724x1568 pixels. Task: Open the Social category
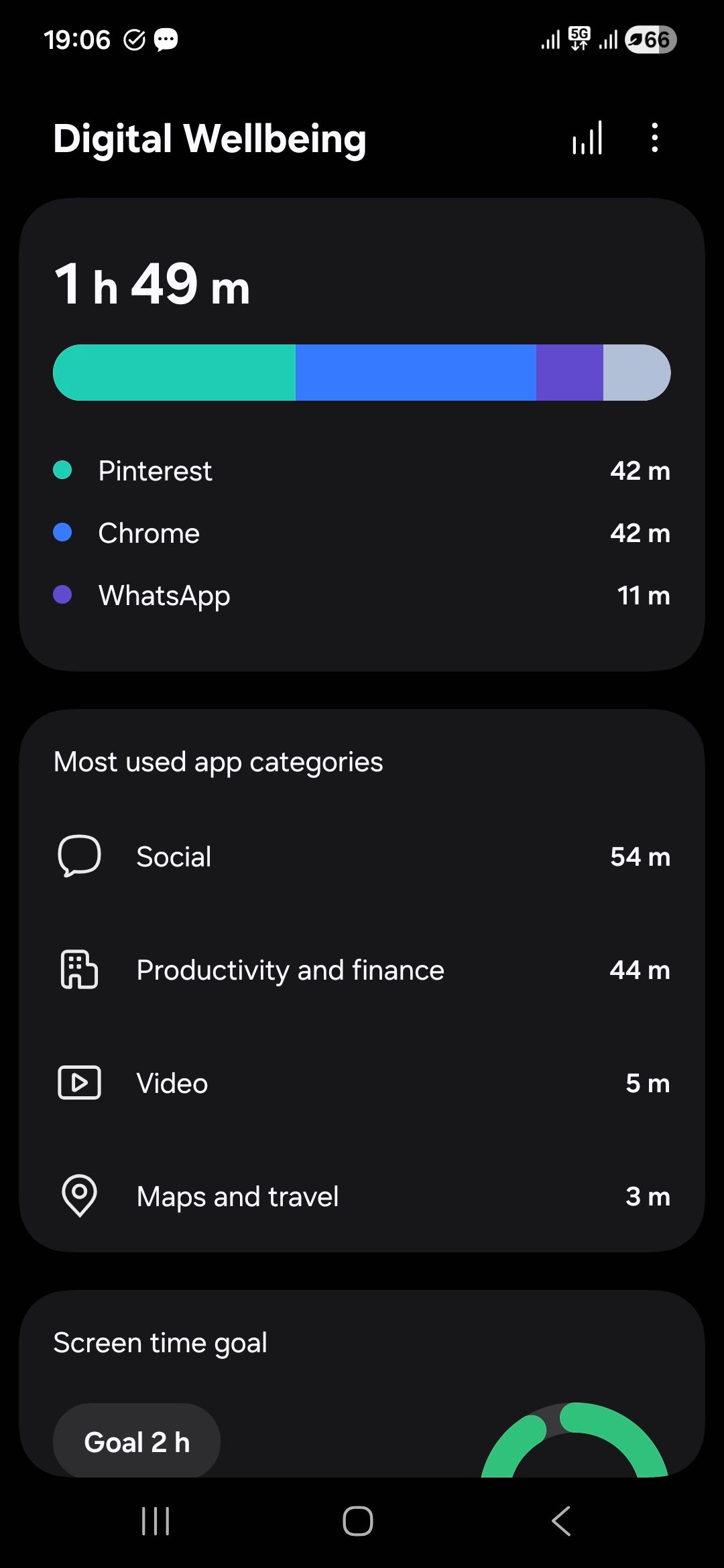362,857
